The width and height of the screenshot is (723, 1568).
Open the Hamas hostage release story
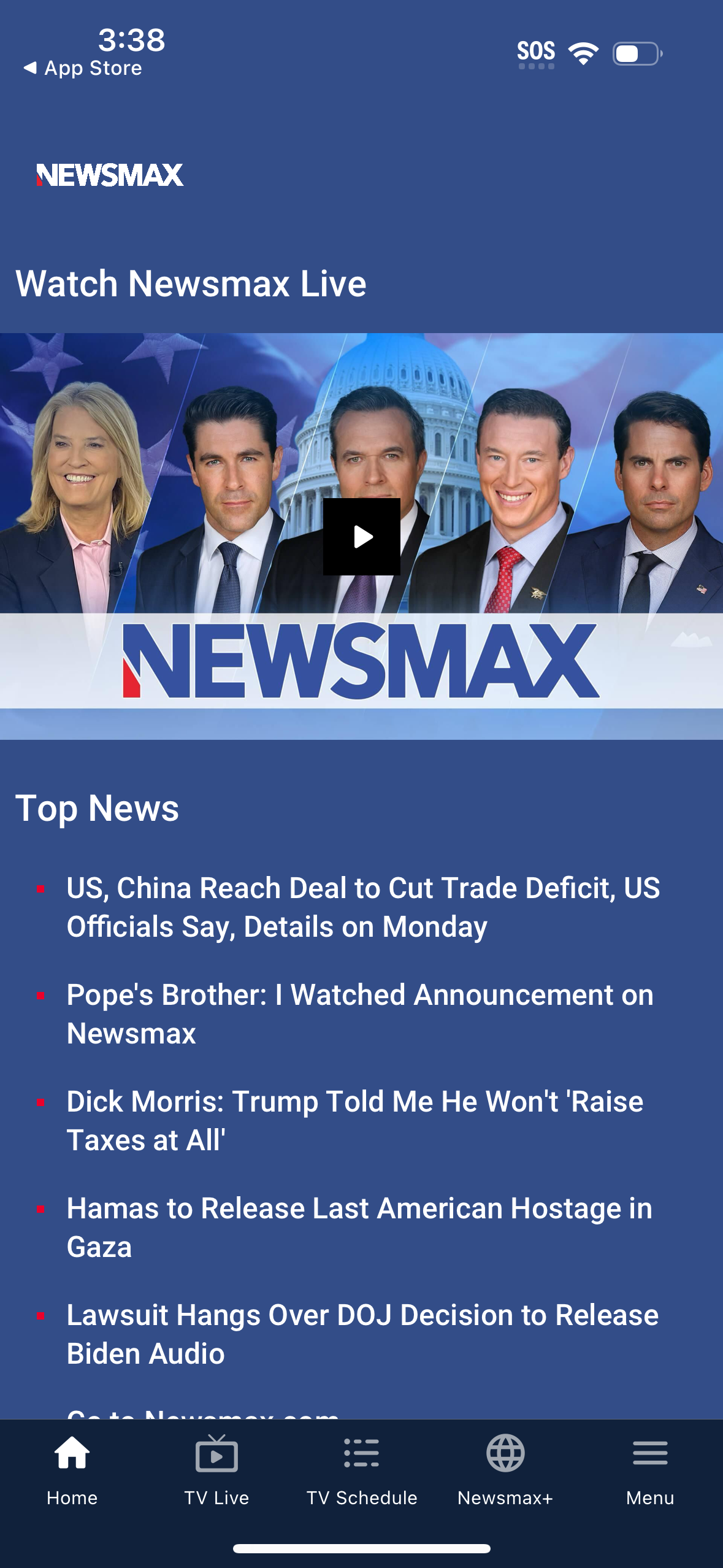(x=359, y=1227)
